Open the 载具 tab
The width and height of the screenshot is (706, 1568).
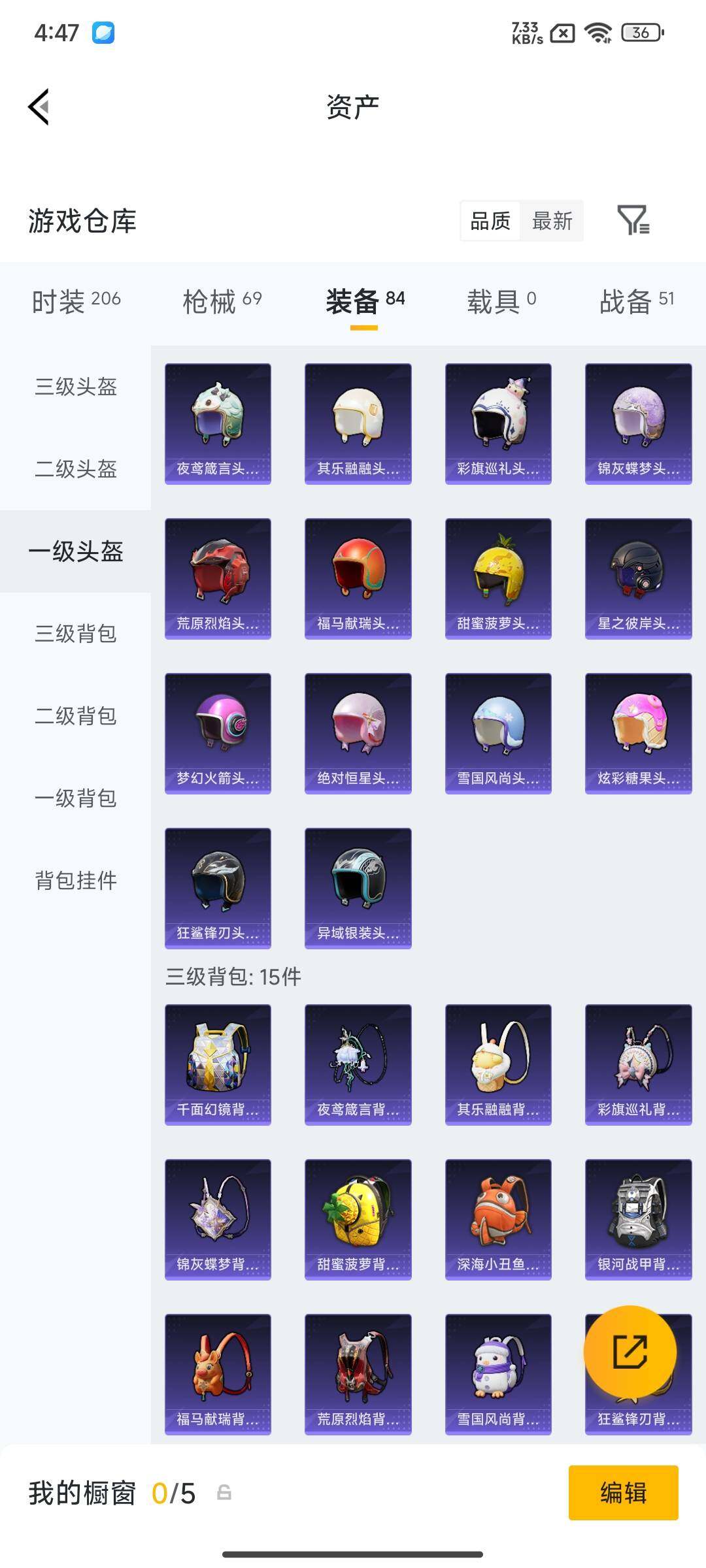point(501,301)
